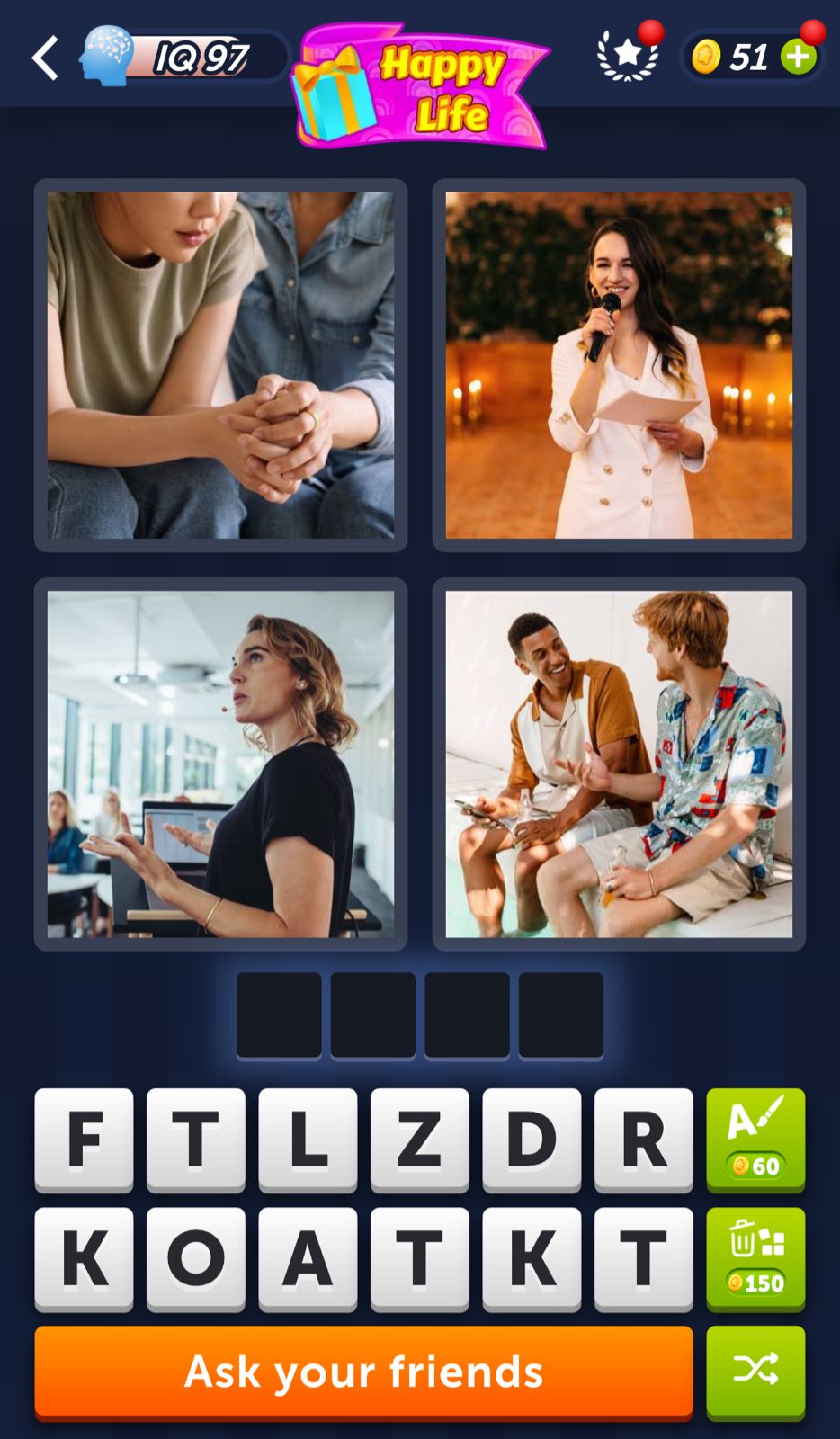Select the letter A tile
The image size is (840, 1439).
308,1257
